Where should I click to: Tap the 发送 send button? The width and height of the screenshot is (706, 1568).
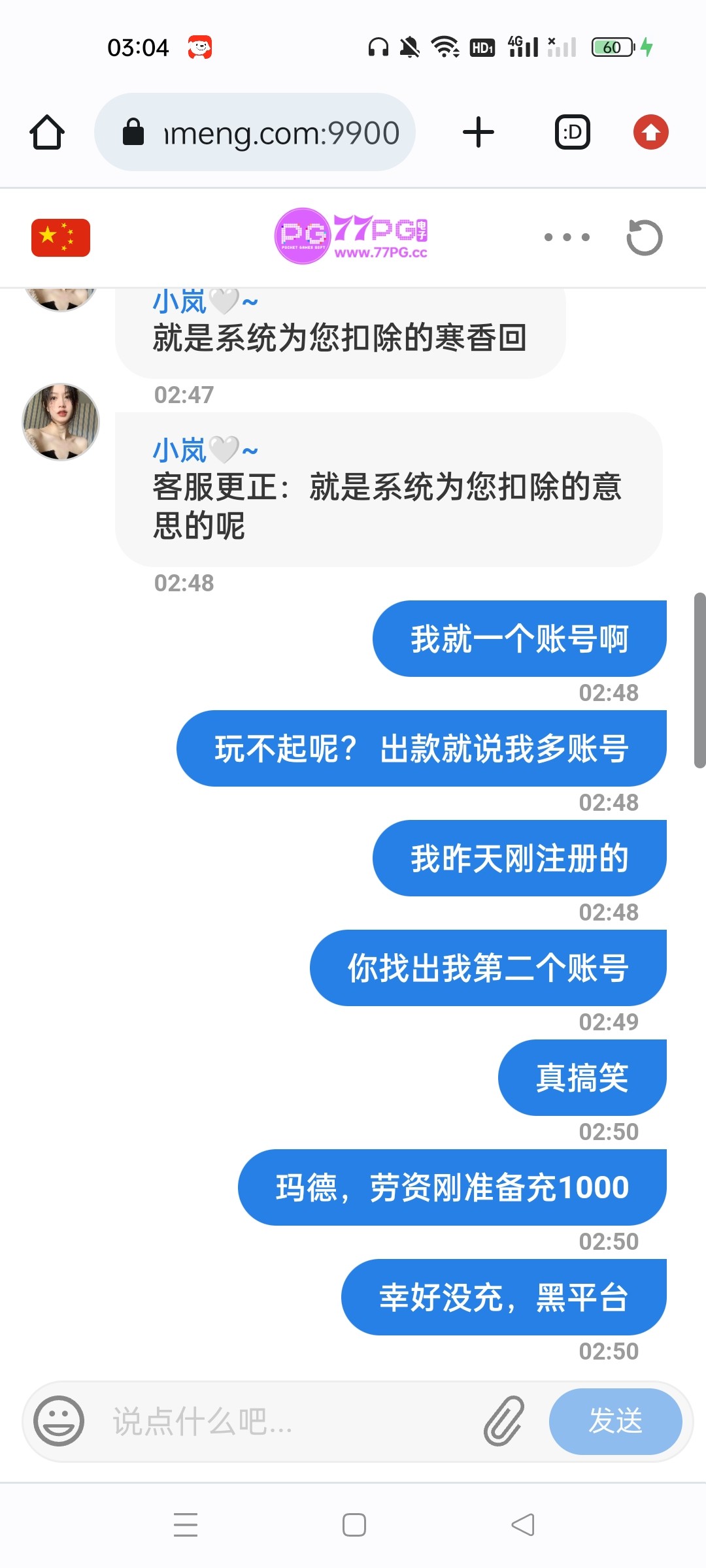pyautogui.click(x=615, y=1421)
